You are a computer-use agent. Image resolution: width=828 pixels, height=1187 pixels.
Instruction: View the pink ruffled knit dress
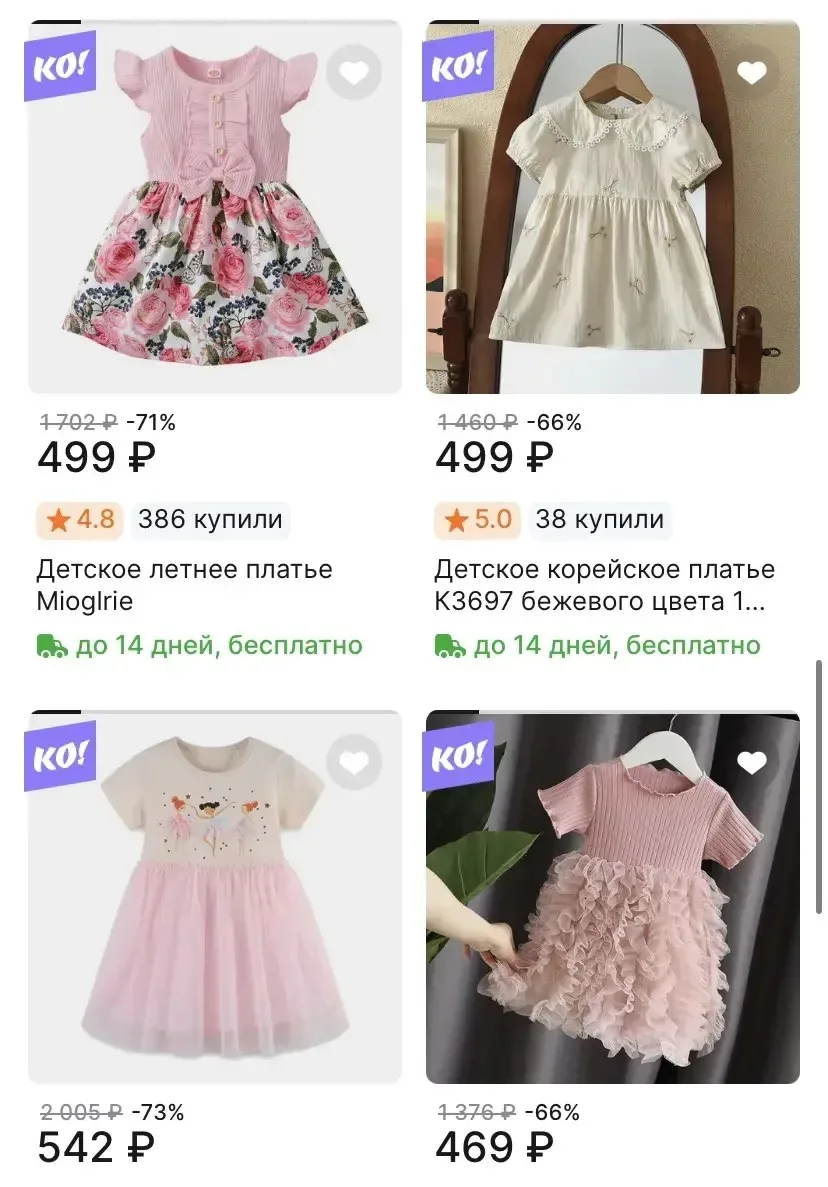(x=613, y=898)
